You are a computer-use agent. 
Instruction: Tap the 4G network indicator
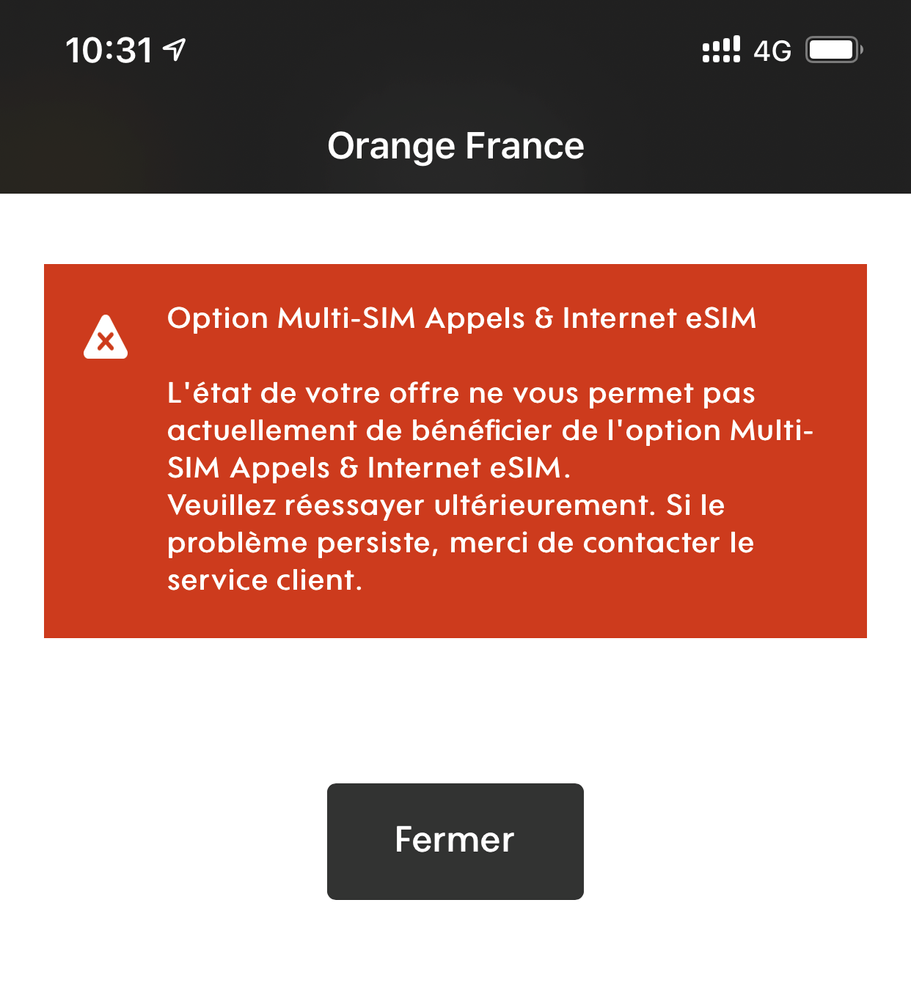(x=775, y=48)
